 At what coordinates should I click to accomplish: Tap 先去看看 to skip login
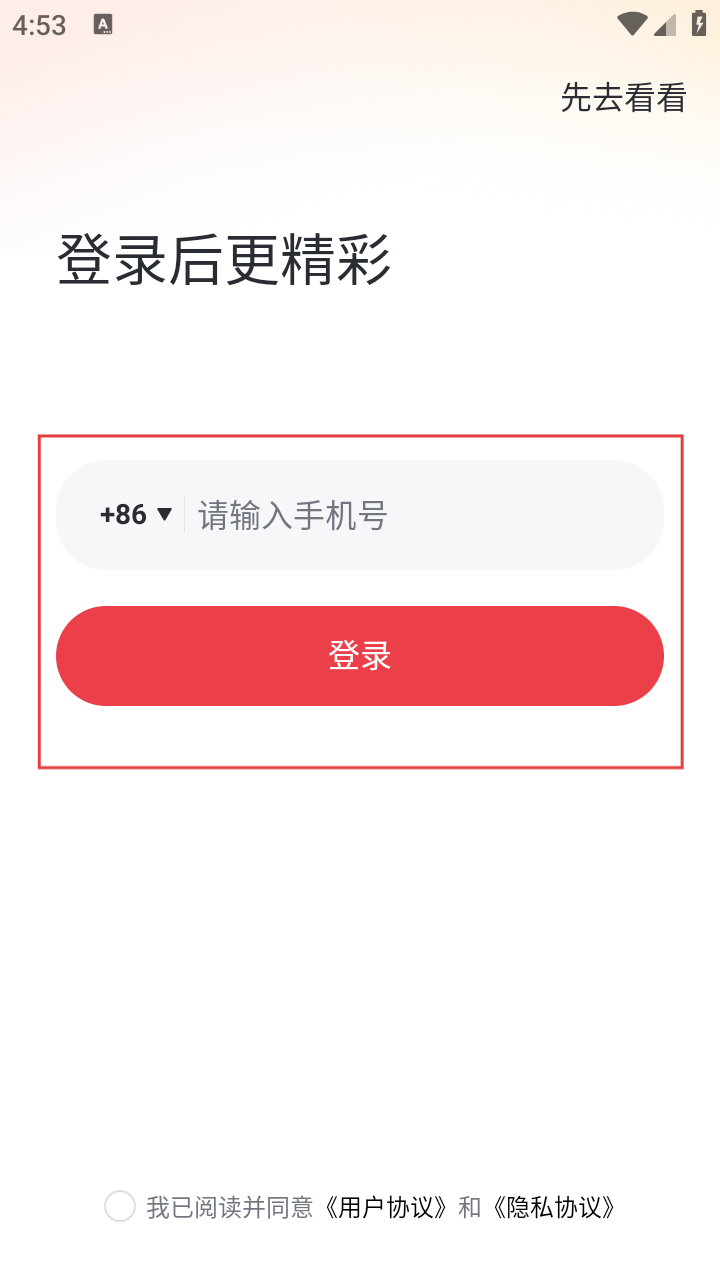(x=623, y=97)
